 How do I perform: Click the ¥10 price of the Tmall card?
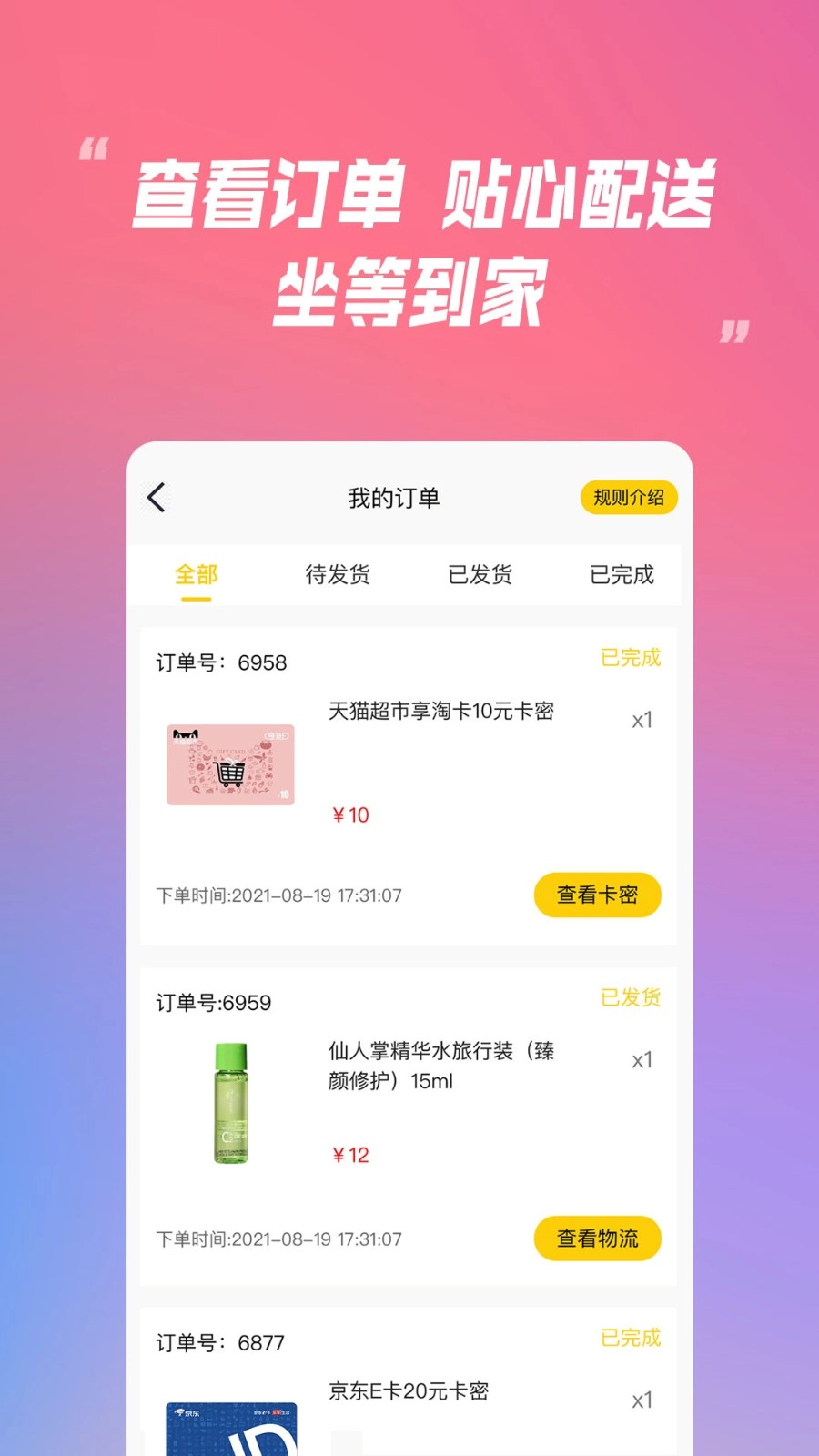click(350, 815)
